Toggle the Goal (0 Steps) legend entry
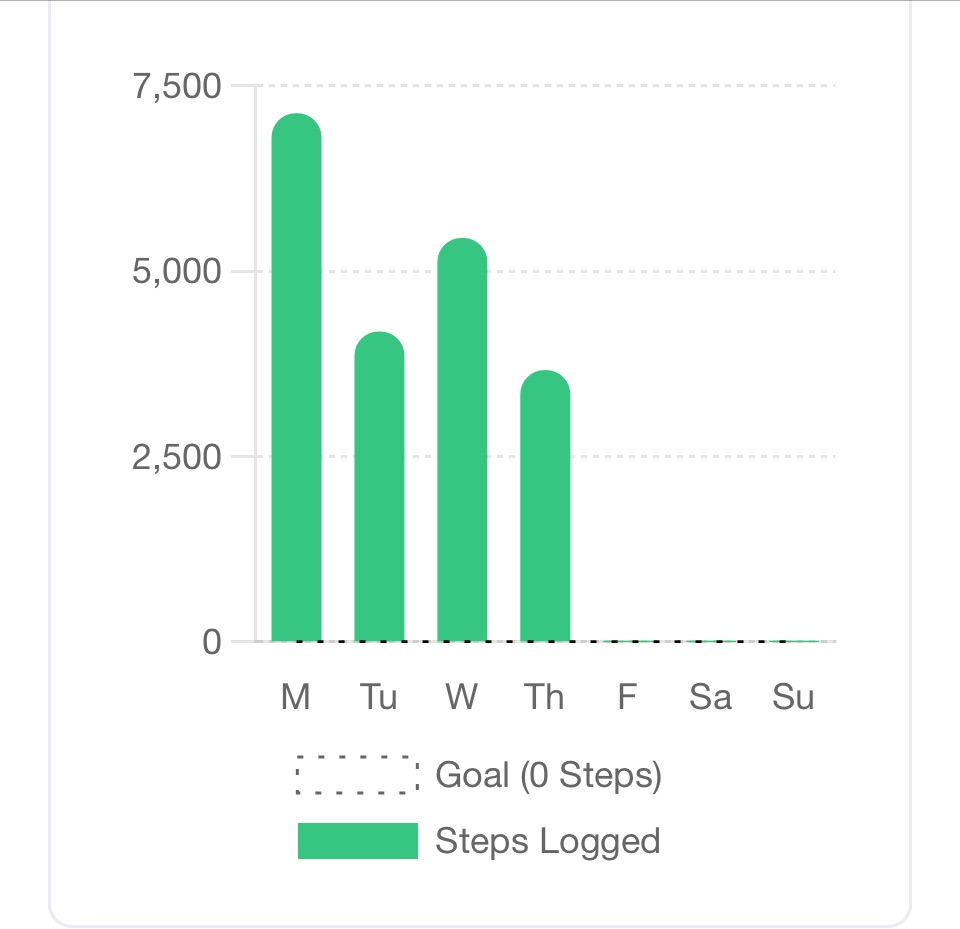Image resolution: width=960 pixels, height=929 pixels. (480, 775)
